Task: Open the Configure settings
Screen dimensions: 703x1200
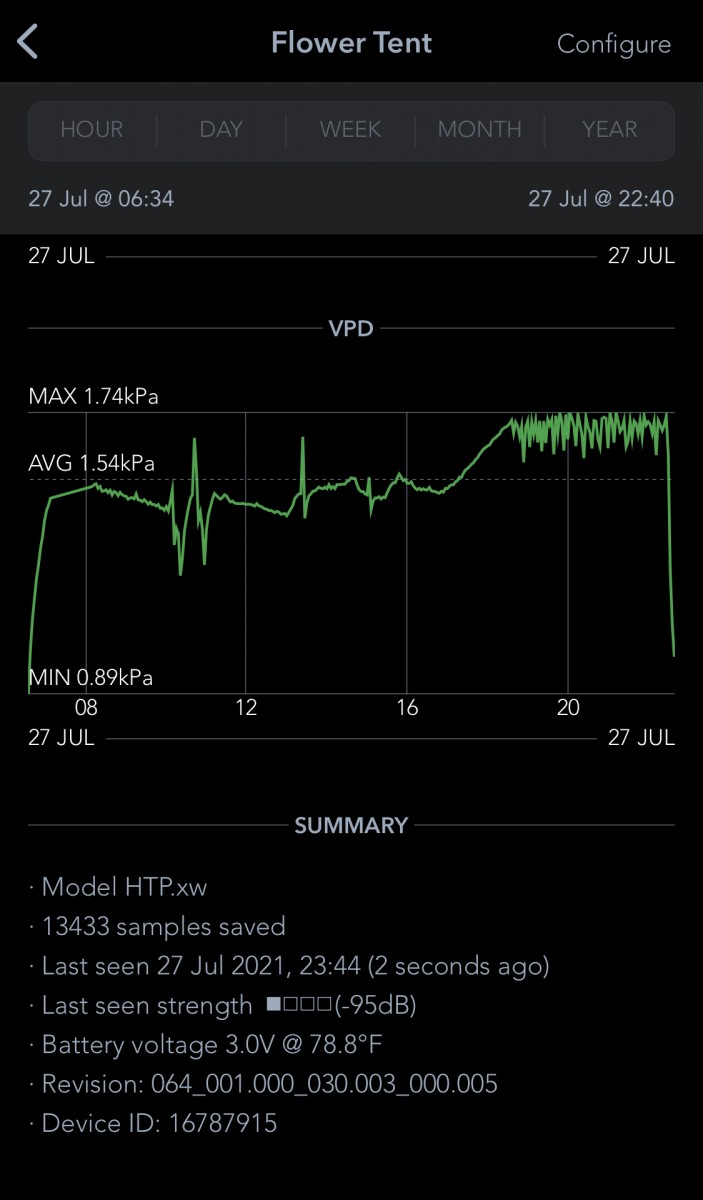Action: coord(613,44)
